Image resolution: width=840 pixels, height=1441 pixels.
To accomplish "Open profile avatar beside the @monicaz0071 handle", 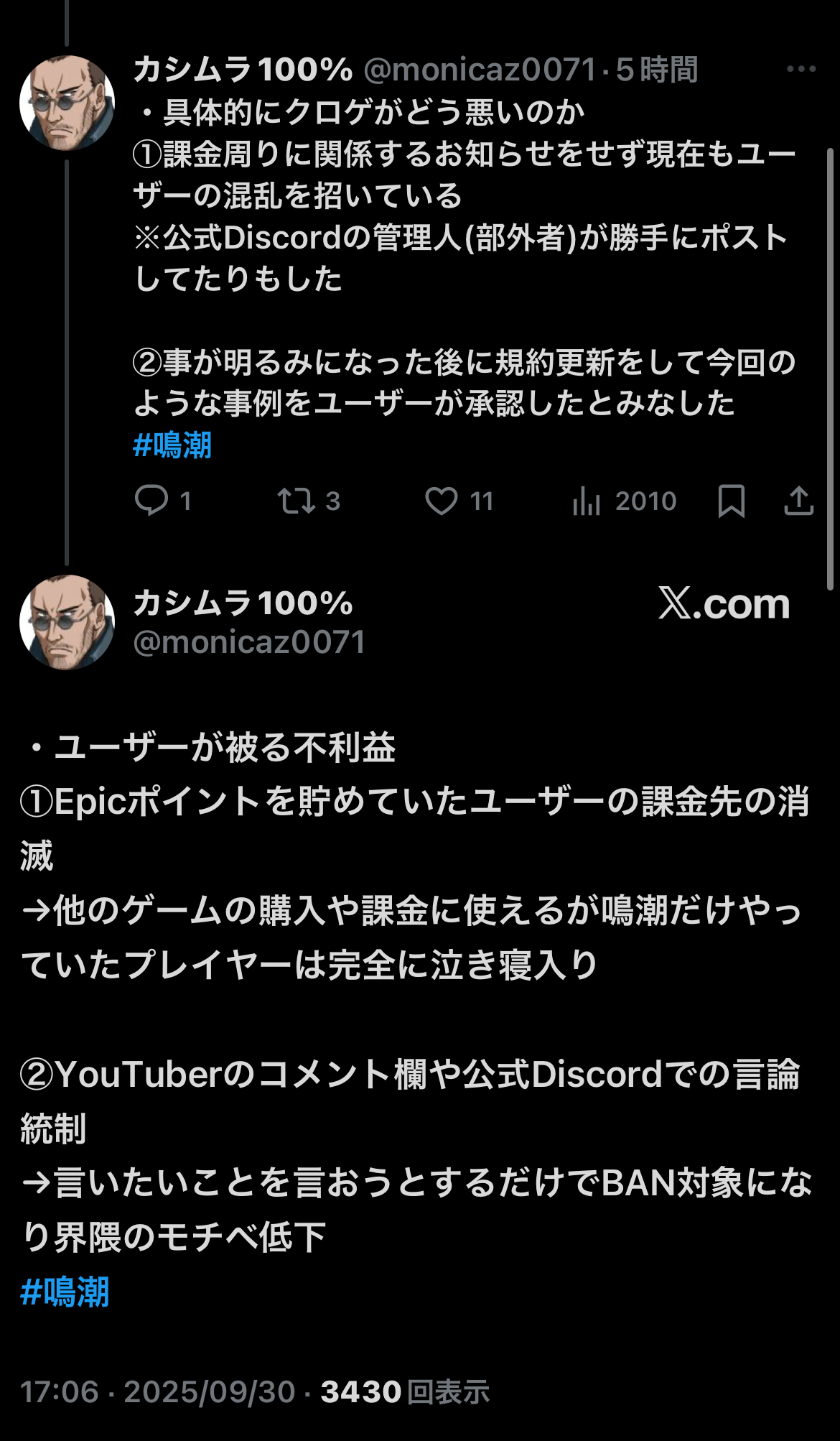I will coord(67,622).
